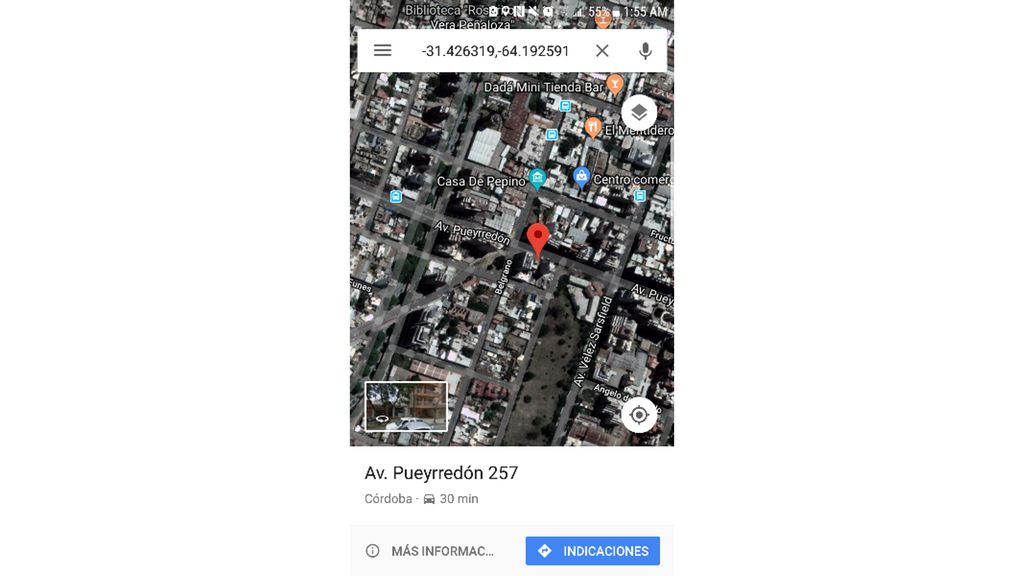Open the hamburger drawer menu

pos(382,50)
